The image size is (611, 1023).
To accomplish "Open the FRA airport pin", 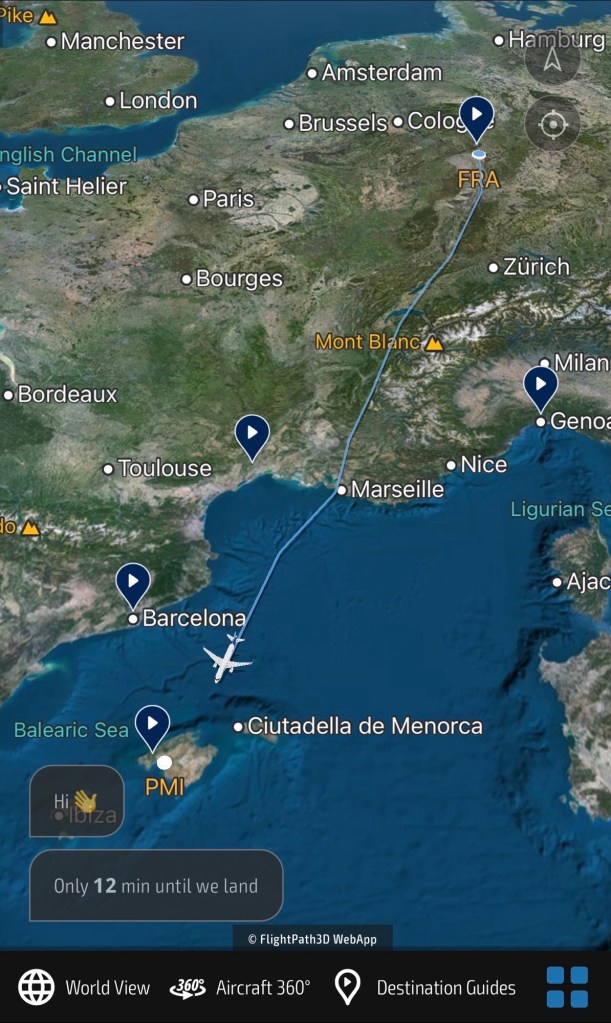I will pos(476,116).
